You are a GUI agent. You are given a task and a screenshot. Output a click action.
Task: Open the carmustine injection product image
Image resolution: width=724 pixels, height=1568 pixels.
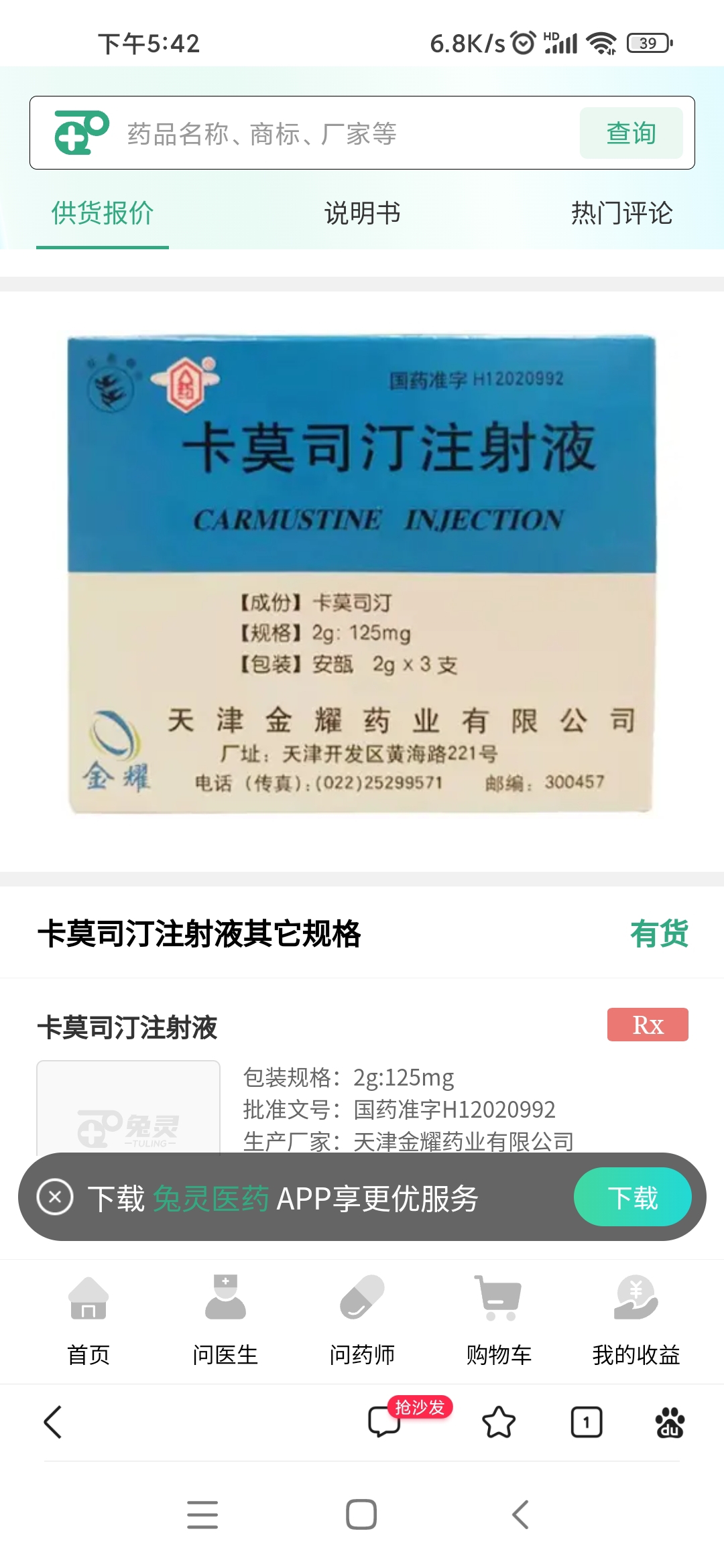pyautogui.click(x=362, y=574)
